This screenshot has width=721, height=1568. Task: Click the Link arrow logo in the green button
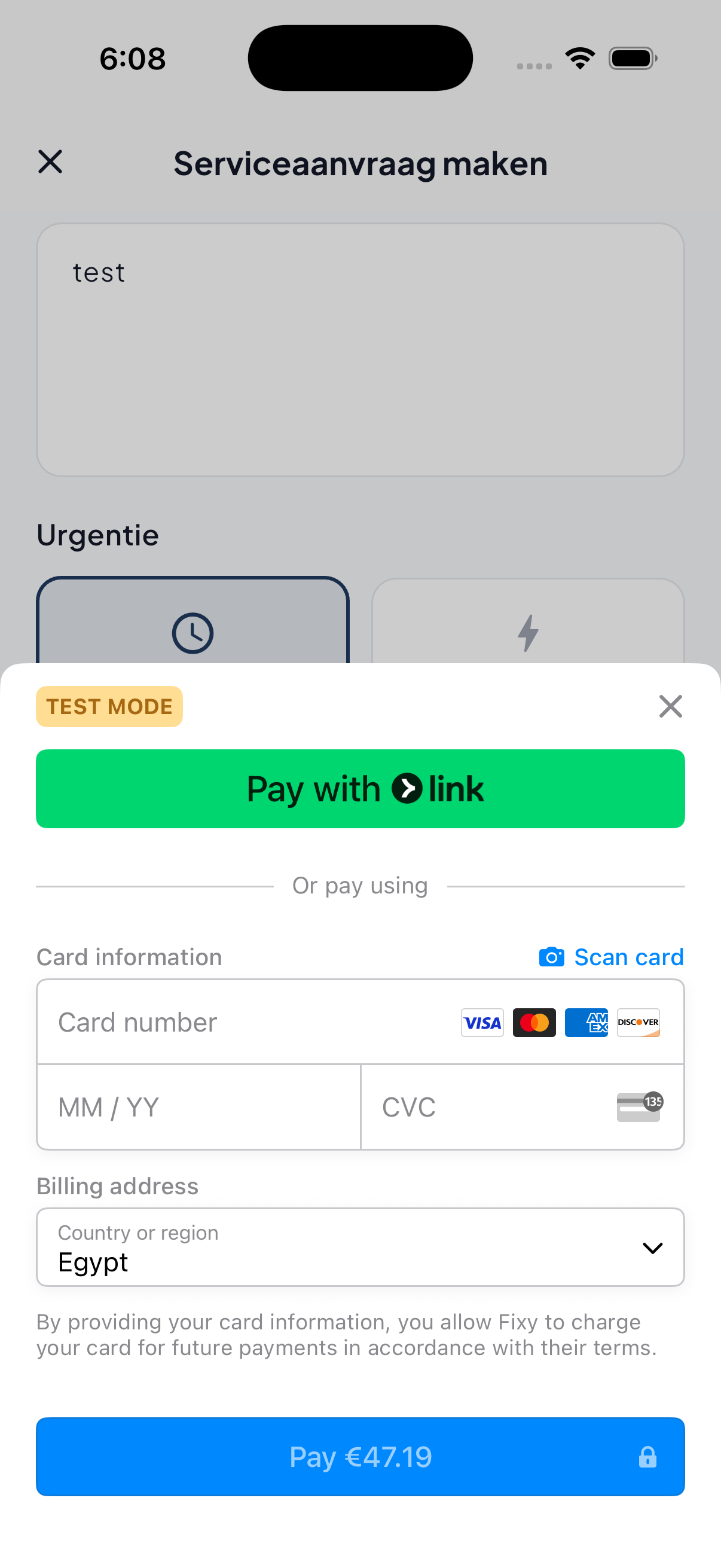[407, 788]
